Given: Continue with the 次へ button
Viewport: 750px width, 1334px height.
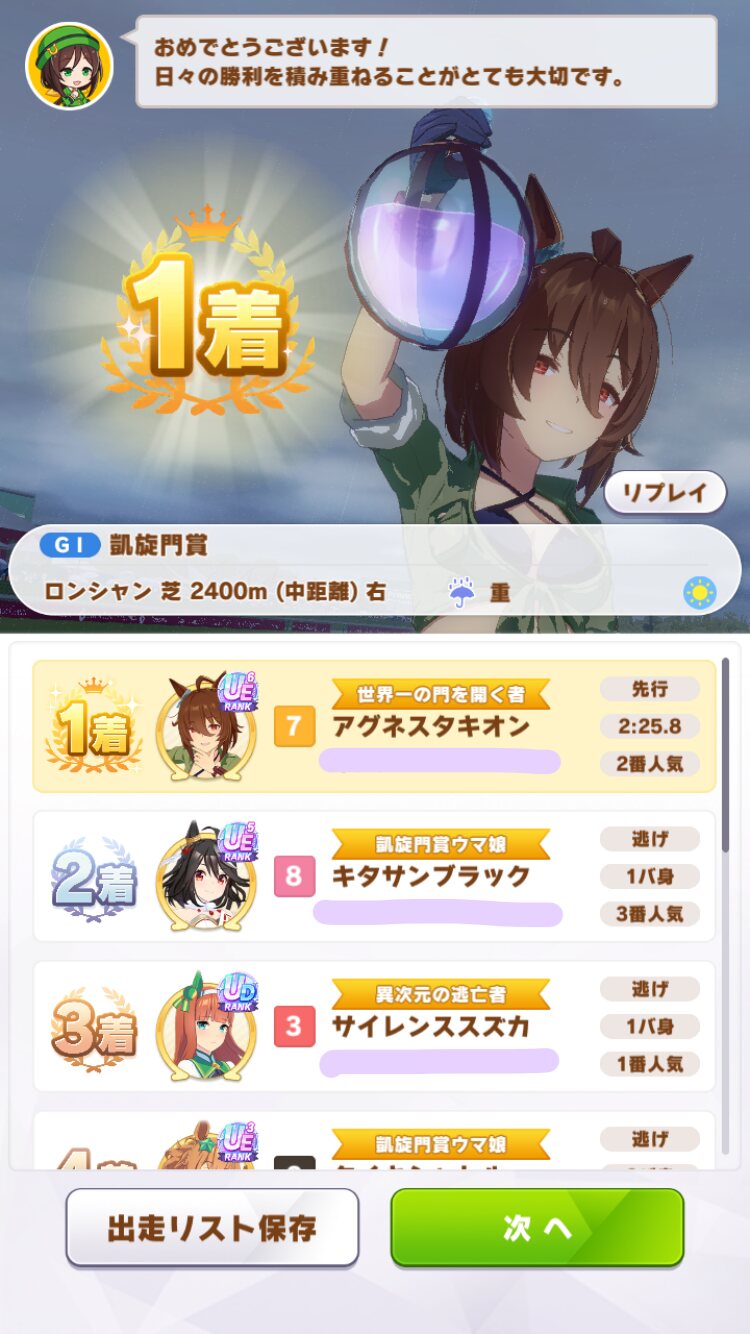Looking at the screenshot, I should (537, 1227).
